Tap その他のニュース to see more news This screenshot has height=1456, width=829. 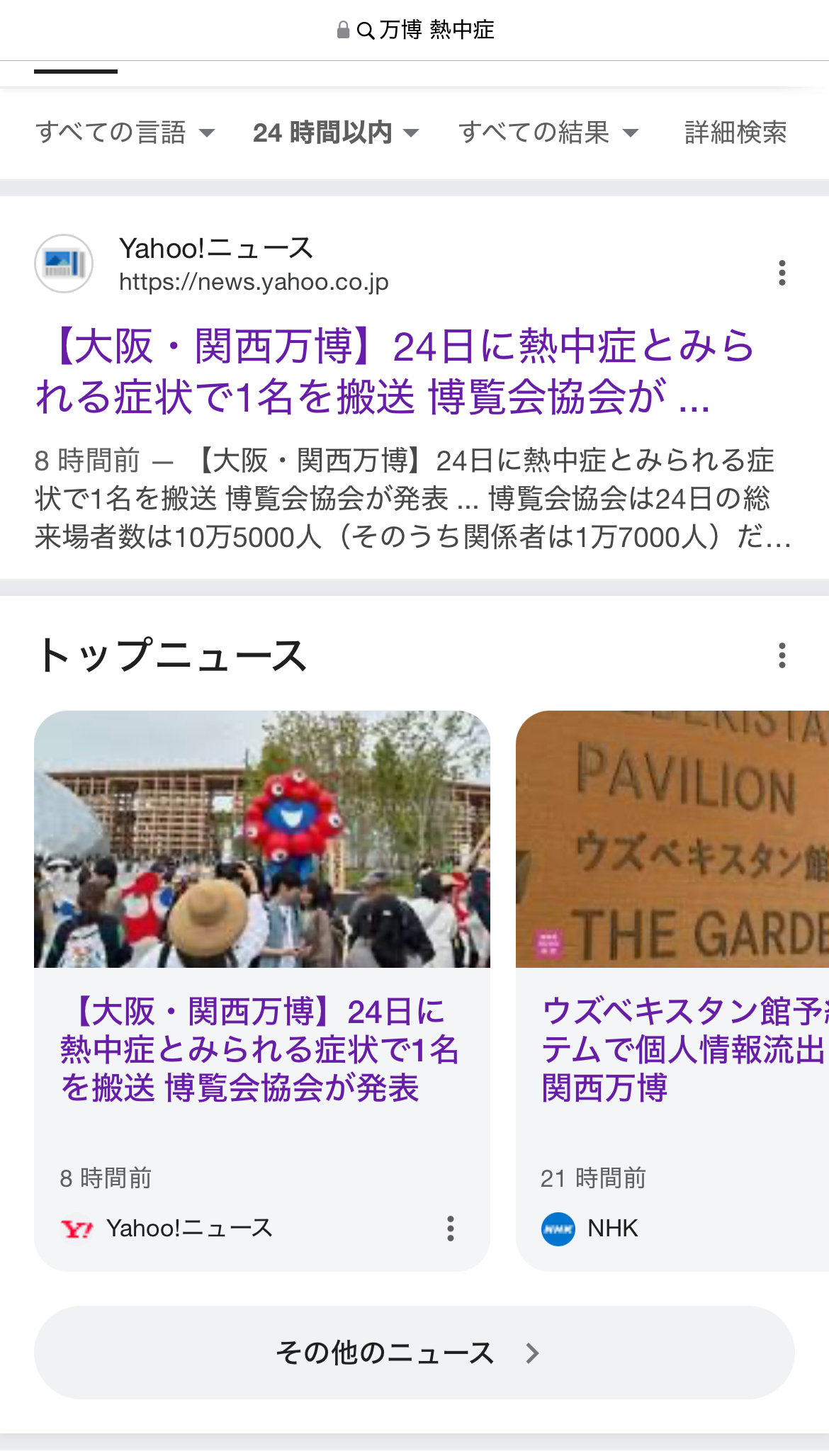414,1353
